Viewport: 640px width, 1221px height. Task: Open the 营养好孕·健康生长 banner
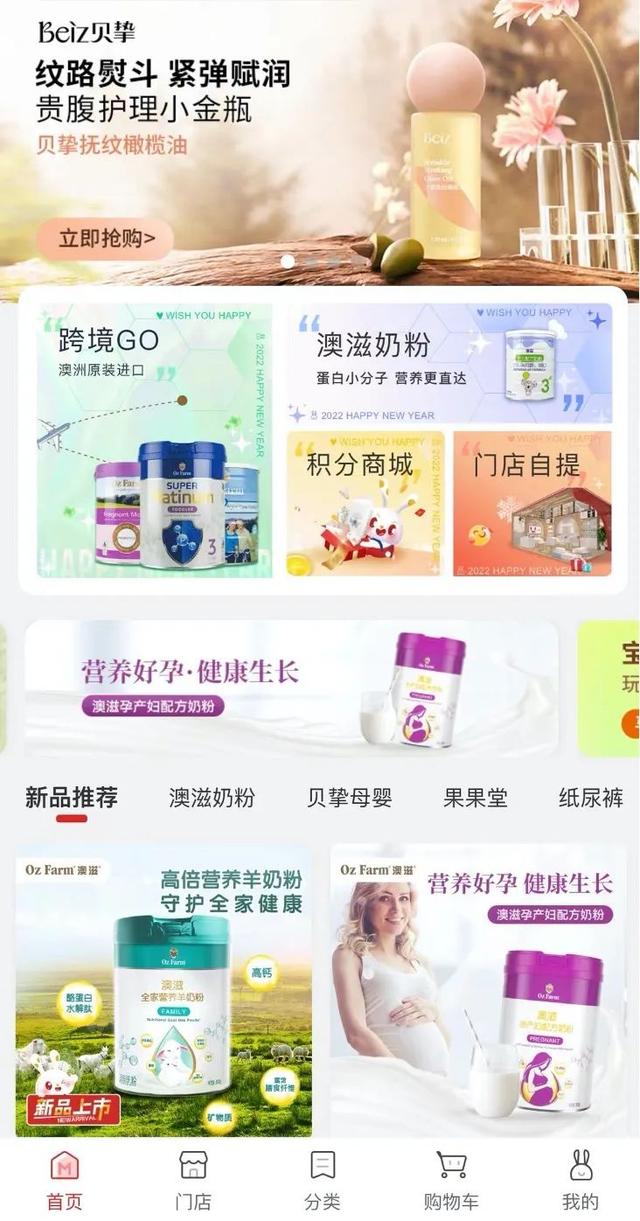pos(290,687)
